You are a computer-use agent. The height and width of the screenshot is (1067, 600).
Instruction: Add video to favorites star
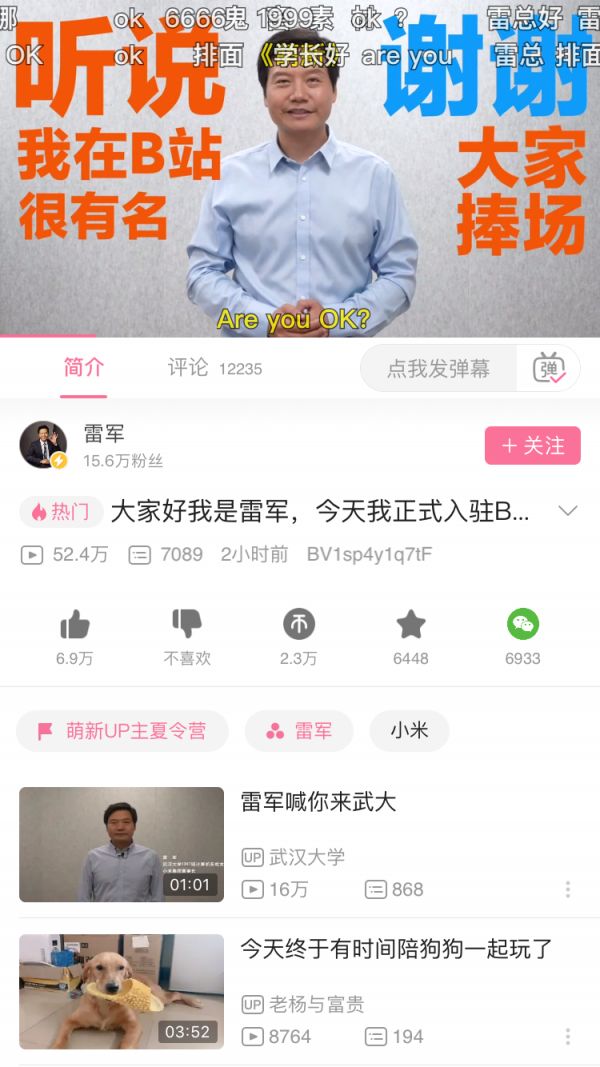411,625
